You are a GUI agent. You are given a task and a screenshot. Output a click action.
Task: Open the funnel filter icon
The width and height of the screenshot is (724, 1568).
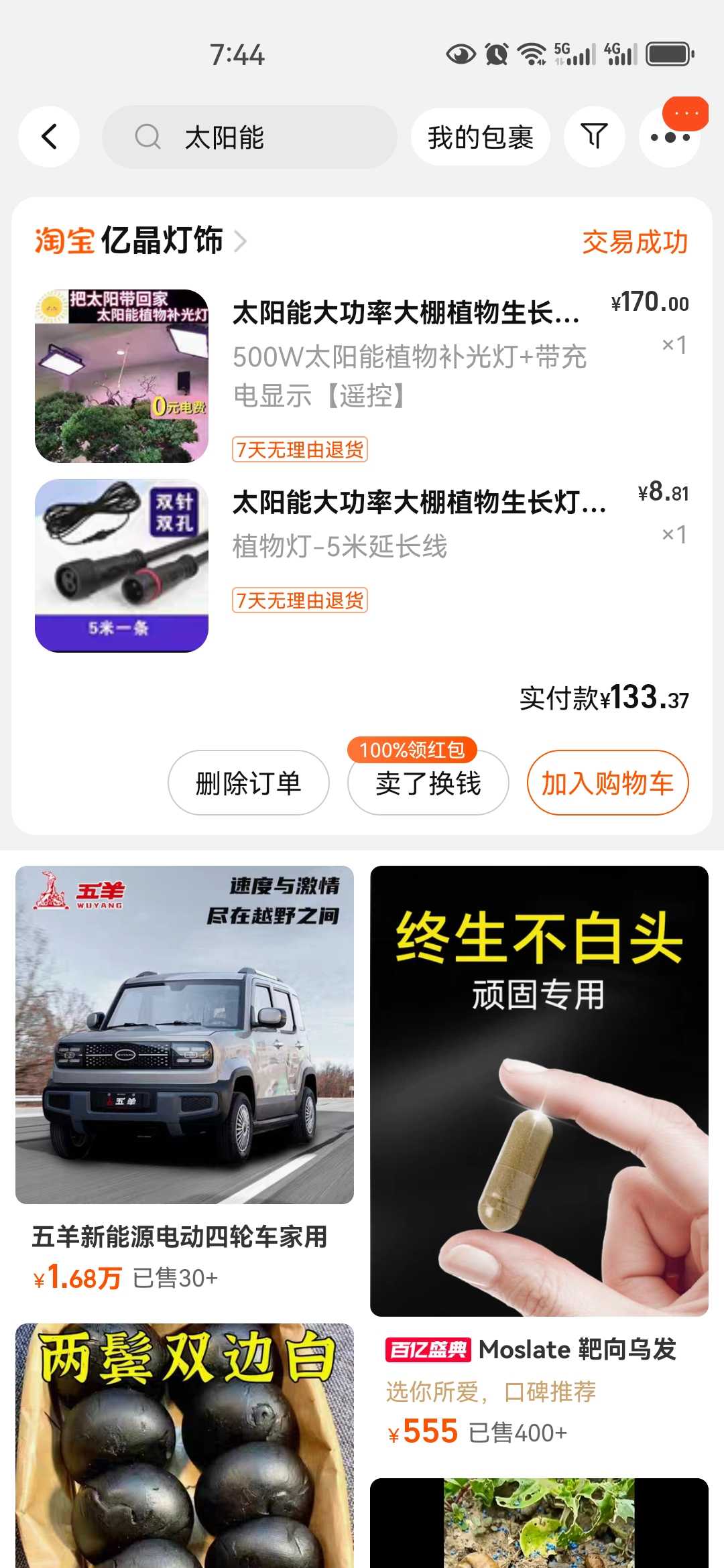tap(594, 137)
